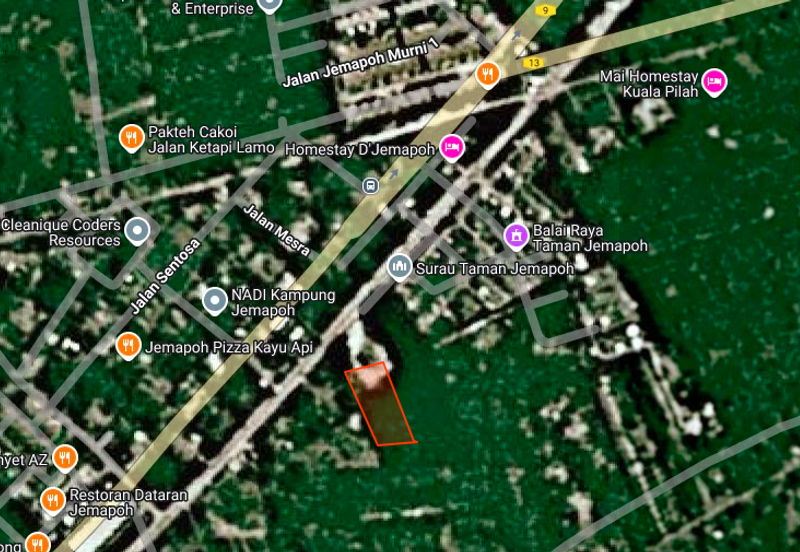Screen dimensions: 800x552
Task: Tap Jemapoh Pizza Kayu Api restaurant pin
Action: (127, 346)
